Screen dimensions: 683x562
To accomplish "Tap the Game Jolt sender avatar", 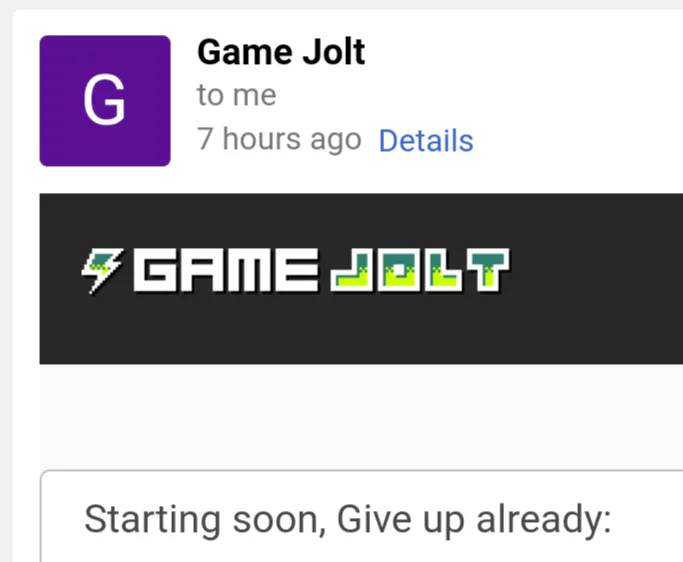I will pos(105,101).
